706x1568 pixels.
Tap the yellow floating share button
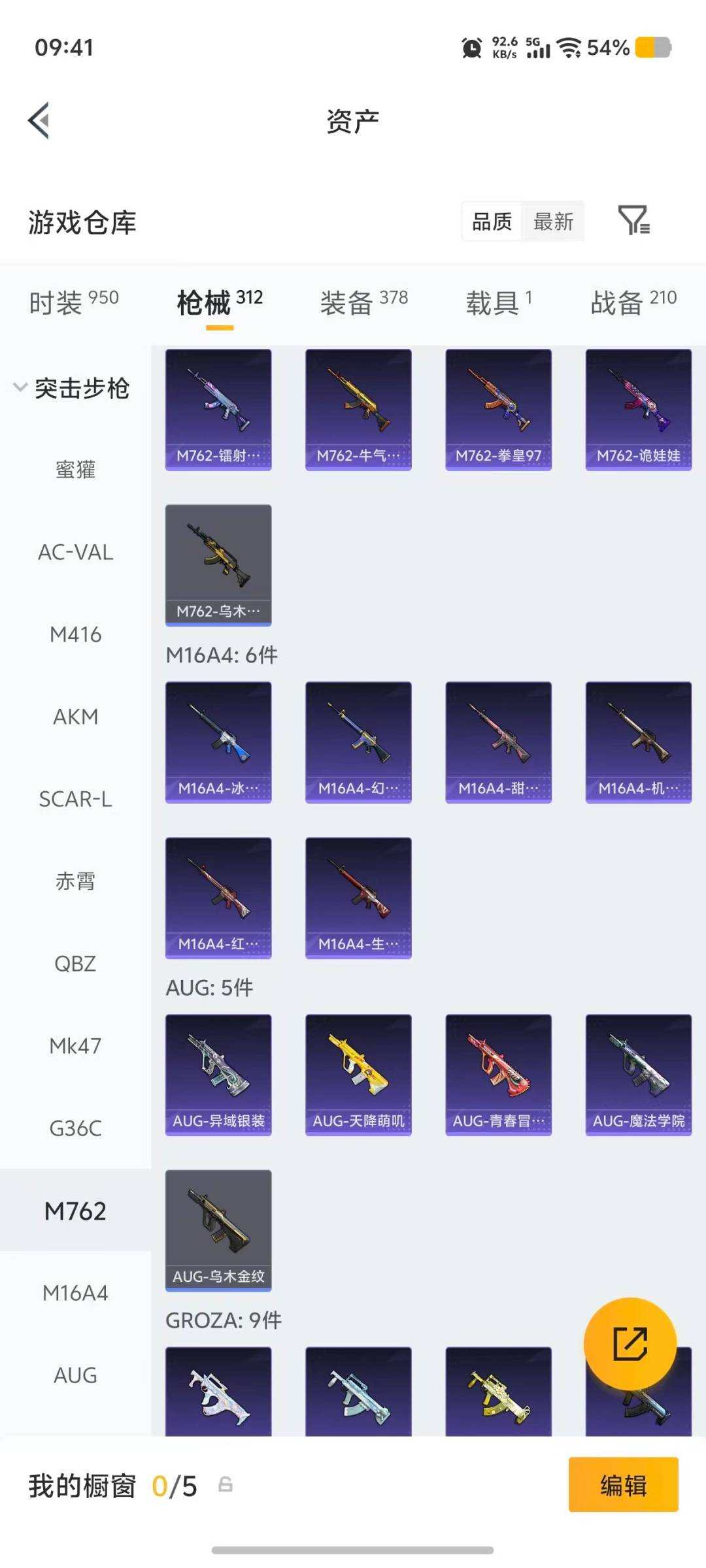pyautogui.click(x=630, y=1344)
